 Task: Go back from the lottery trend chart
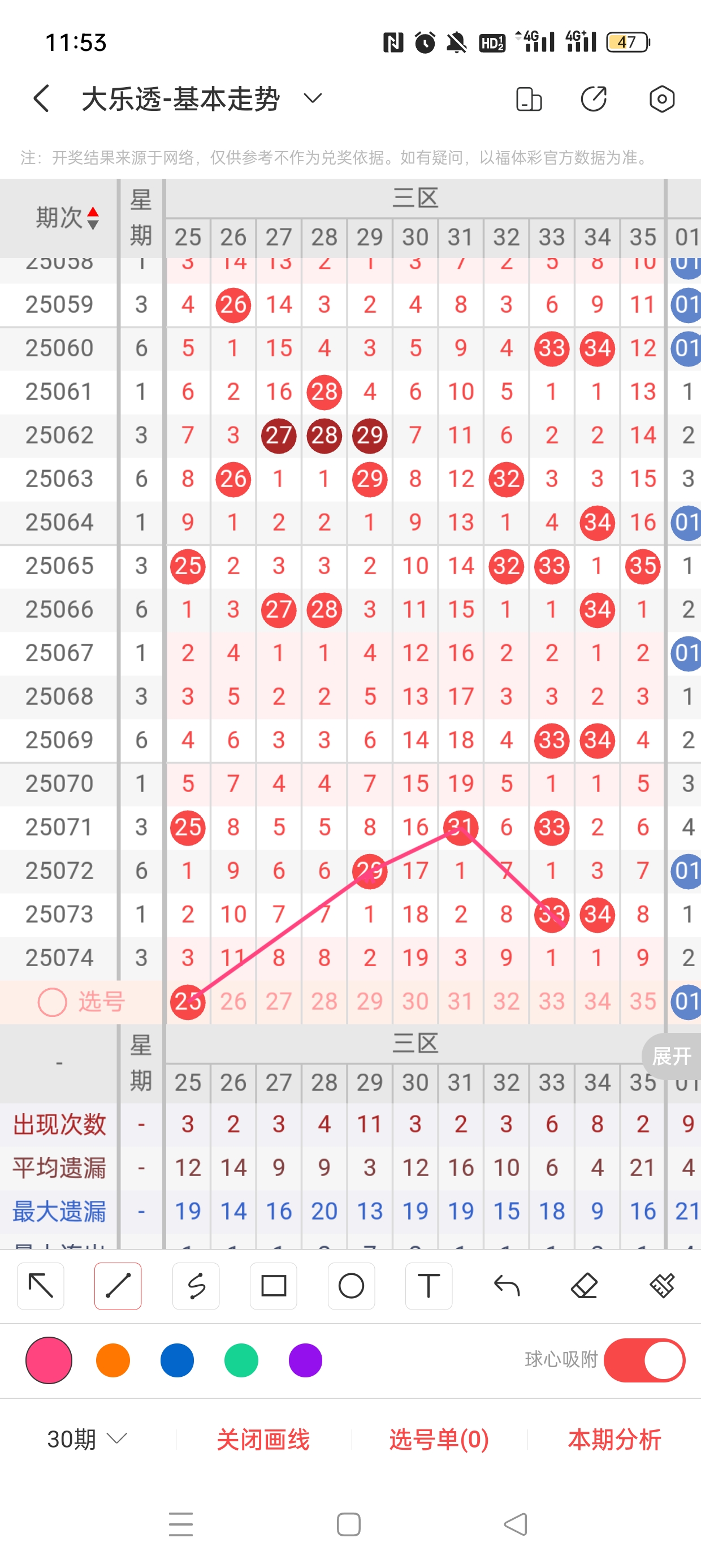(41, 98)
